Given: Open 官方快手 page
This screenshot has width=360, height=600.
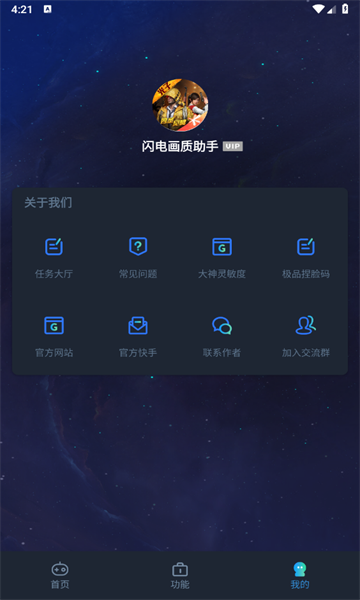Looking at the screenshot, I should click(138, 336).
